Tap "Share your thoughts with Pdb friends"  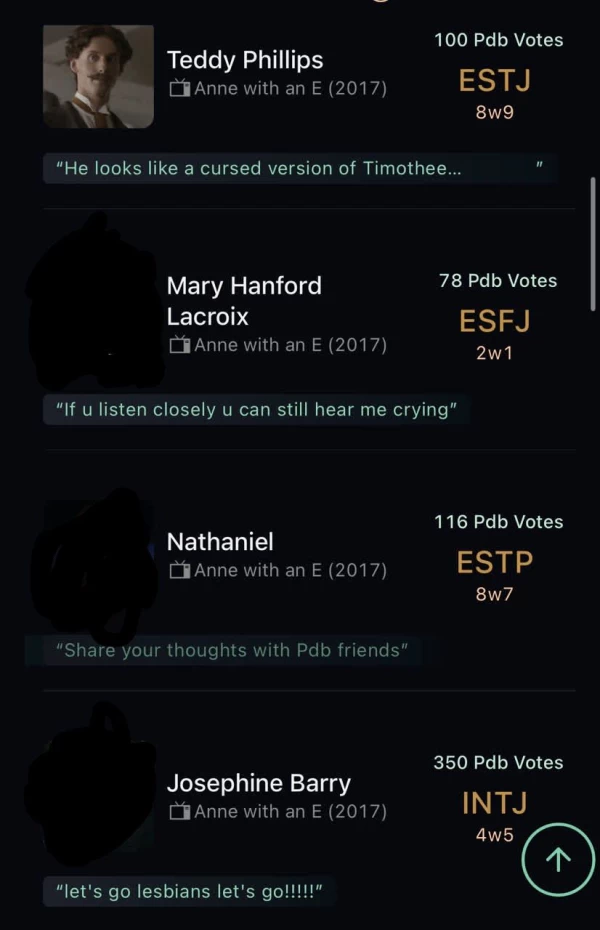pyautogui.click(x=232, y=650)
